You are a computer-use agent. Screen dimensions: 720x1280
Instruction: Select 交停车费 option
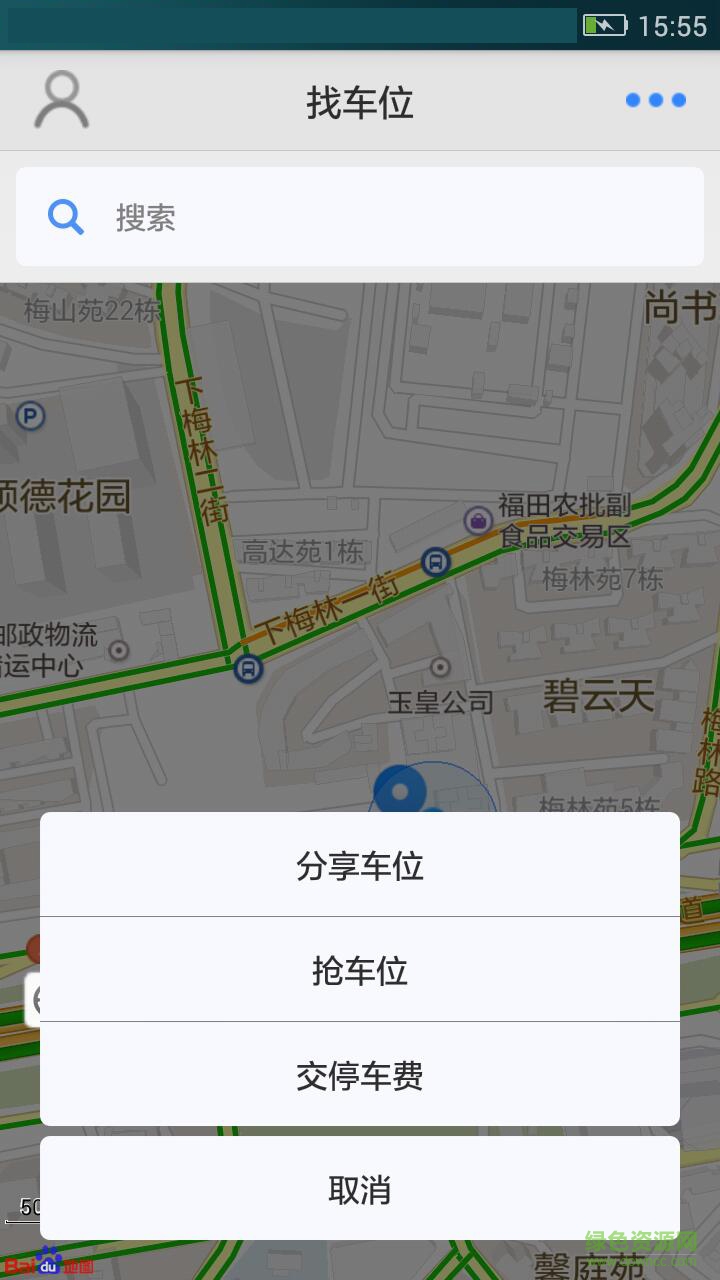(x=360, y=1077)
